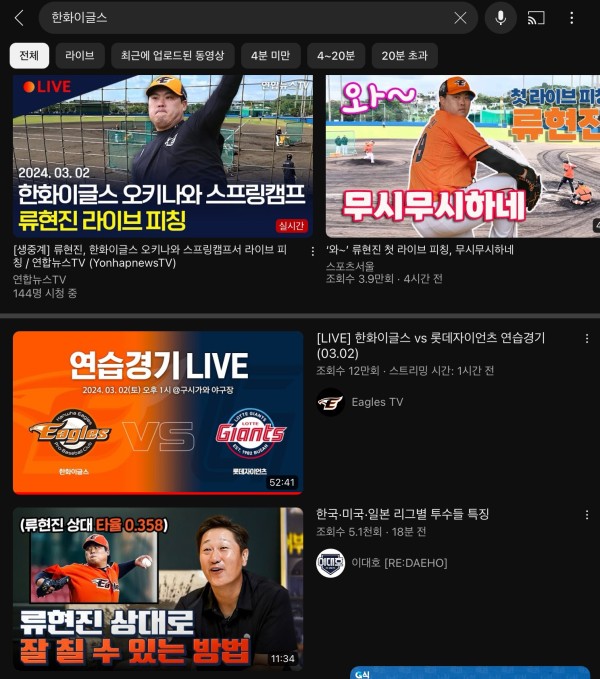Start voice search with the microphone
This screenshot has width=600, height=679.
click(x=500, y=18)
